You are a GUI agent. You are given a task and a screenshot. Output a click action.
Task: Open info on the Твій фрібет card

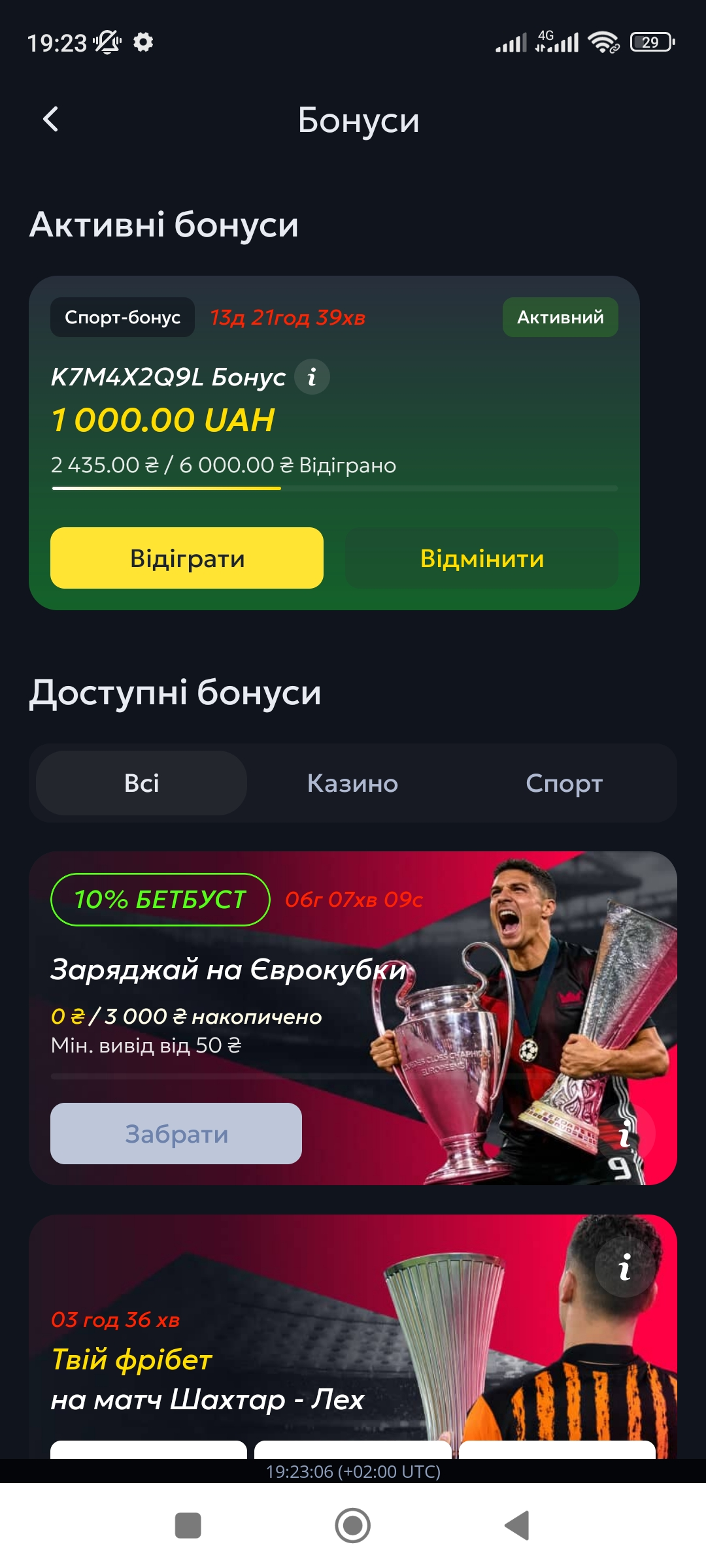(x=625, y=1267)
